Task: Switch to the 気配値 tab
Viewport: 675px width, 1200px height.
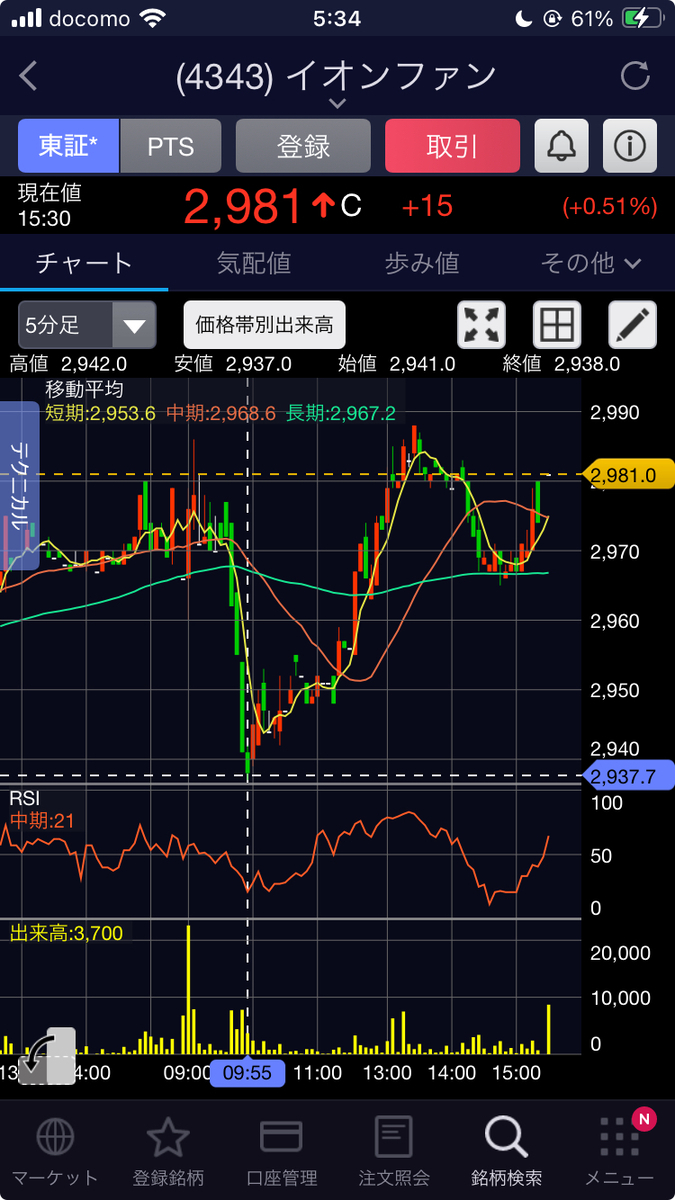Action: click(x=254, y=263)
